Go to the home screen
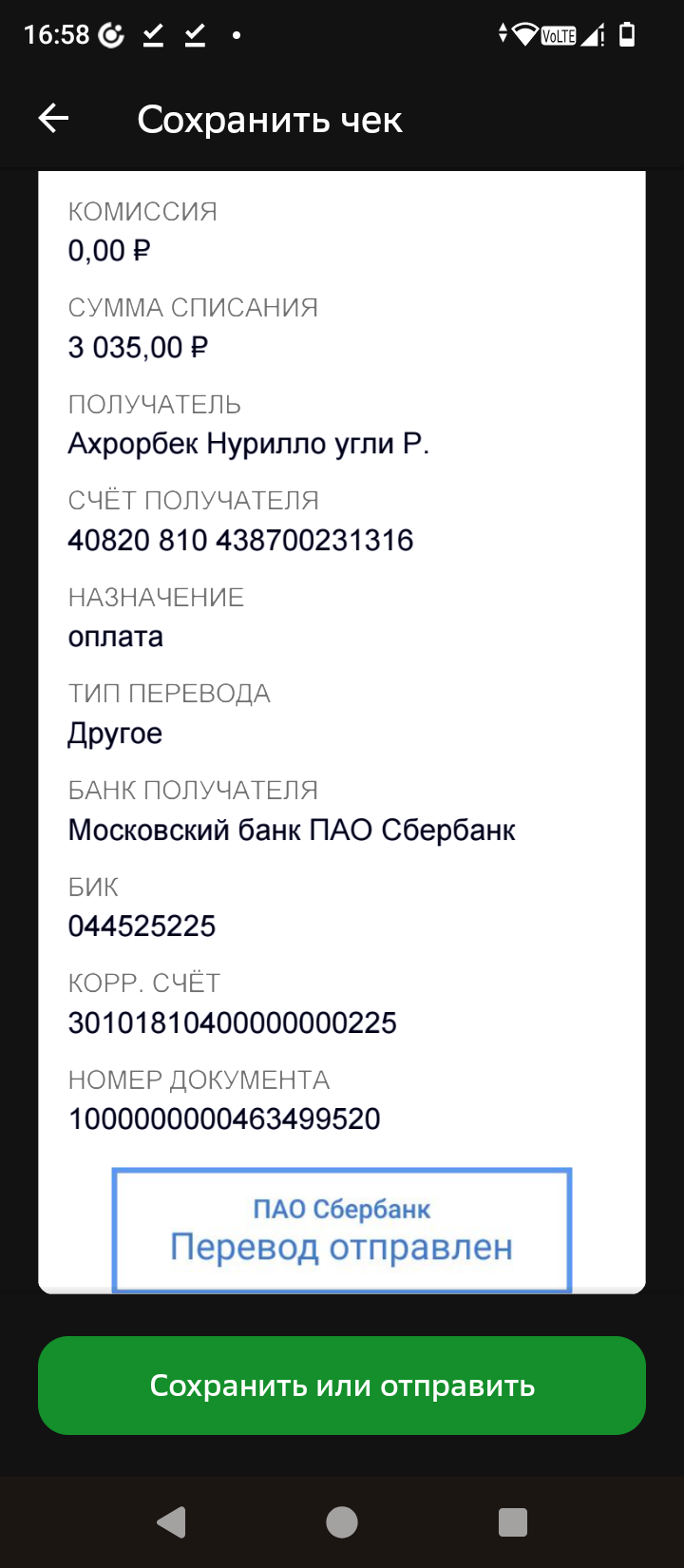 point(342,1522)
